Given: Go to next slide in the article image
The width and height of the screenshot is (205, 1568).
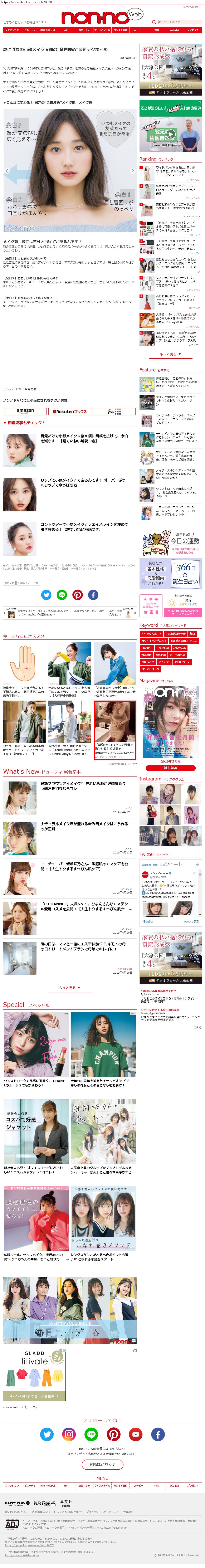Looking at the screenshot, I should coord(133,171).
